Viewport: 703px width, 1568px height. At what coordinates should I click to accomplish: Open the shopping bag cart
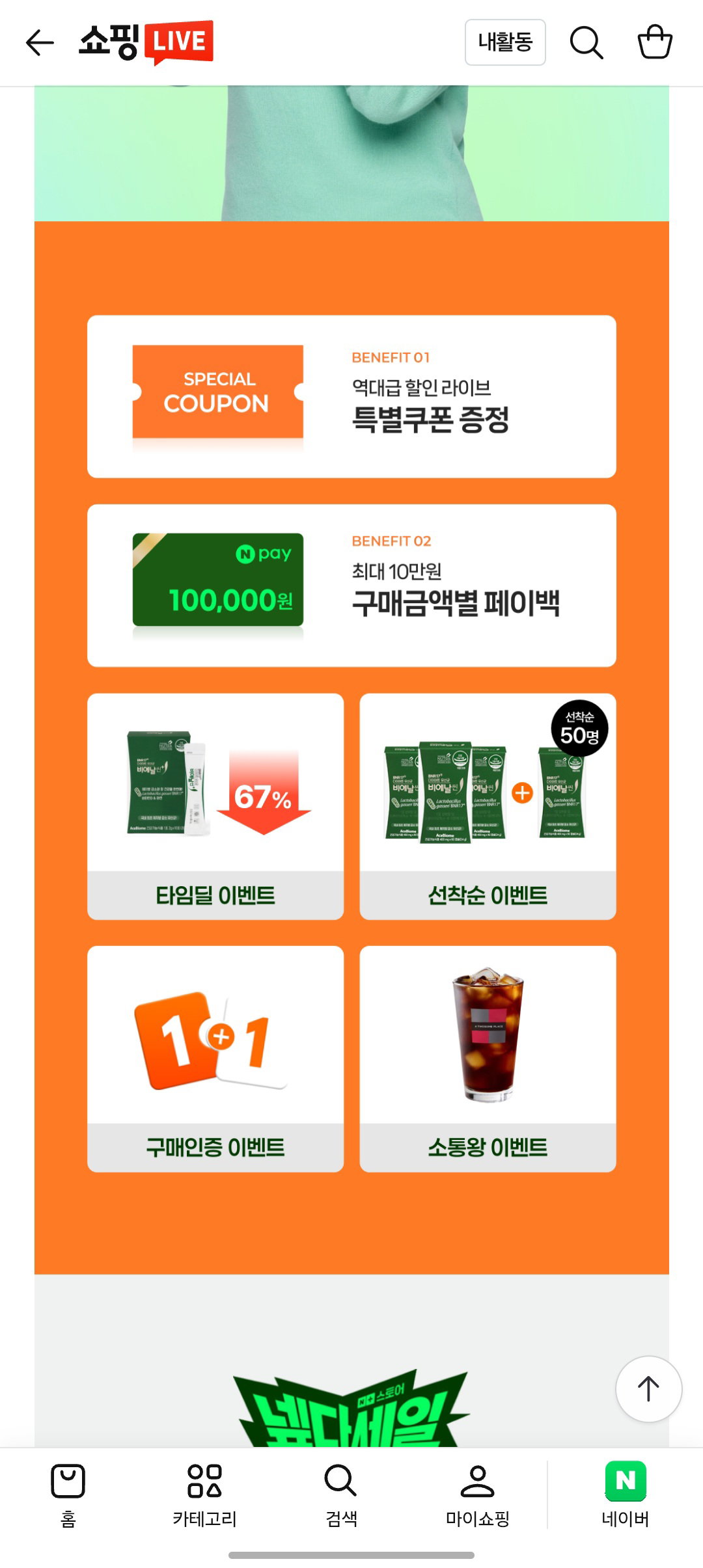pos(655,42)
